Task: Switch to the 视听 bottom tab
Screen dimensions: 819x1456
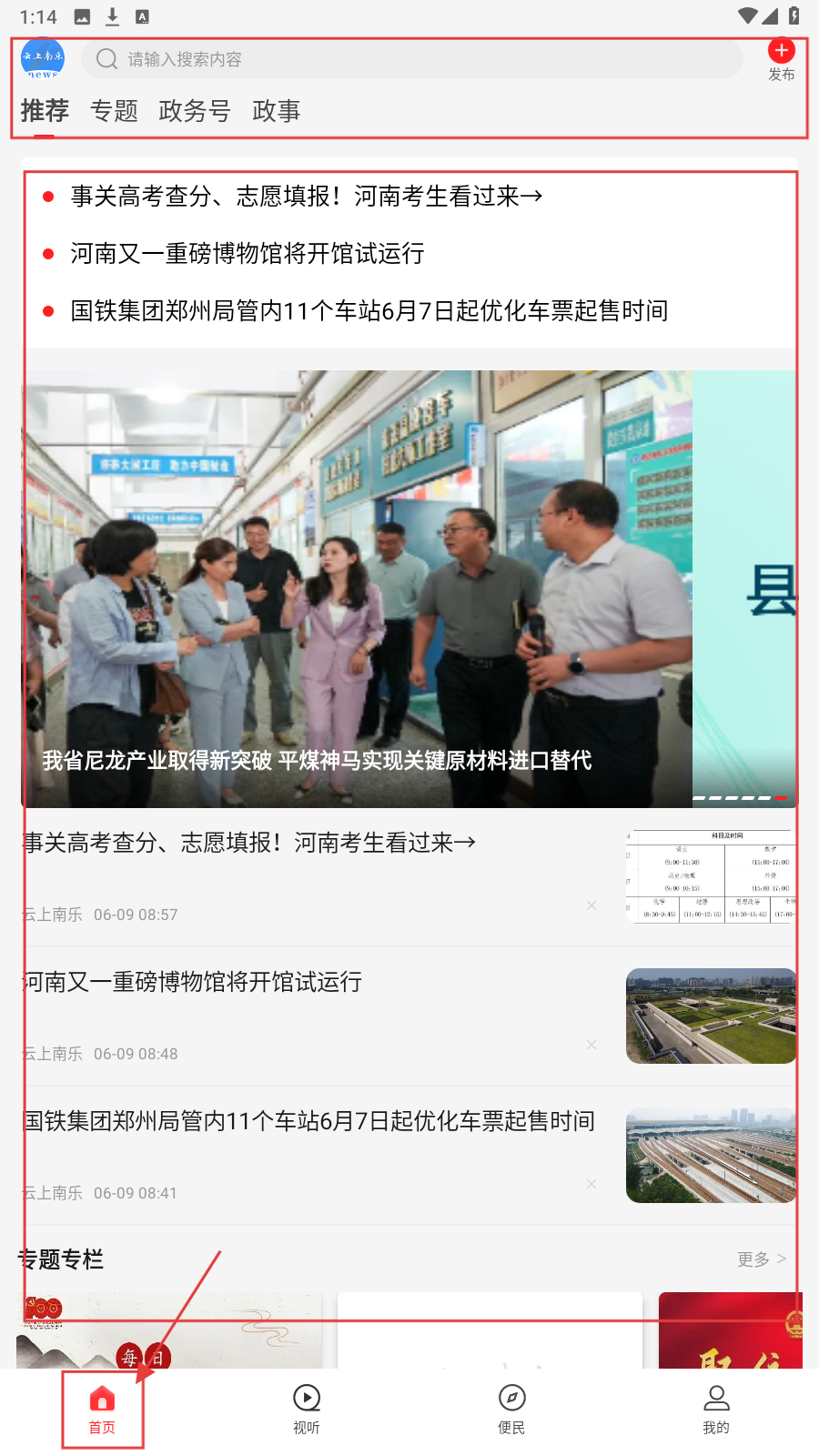Action: (307, 1408)
